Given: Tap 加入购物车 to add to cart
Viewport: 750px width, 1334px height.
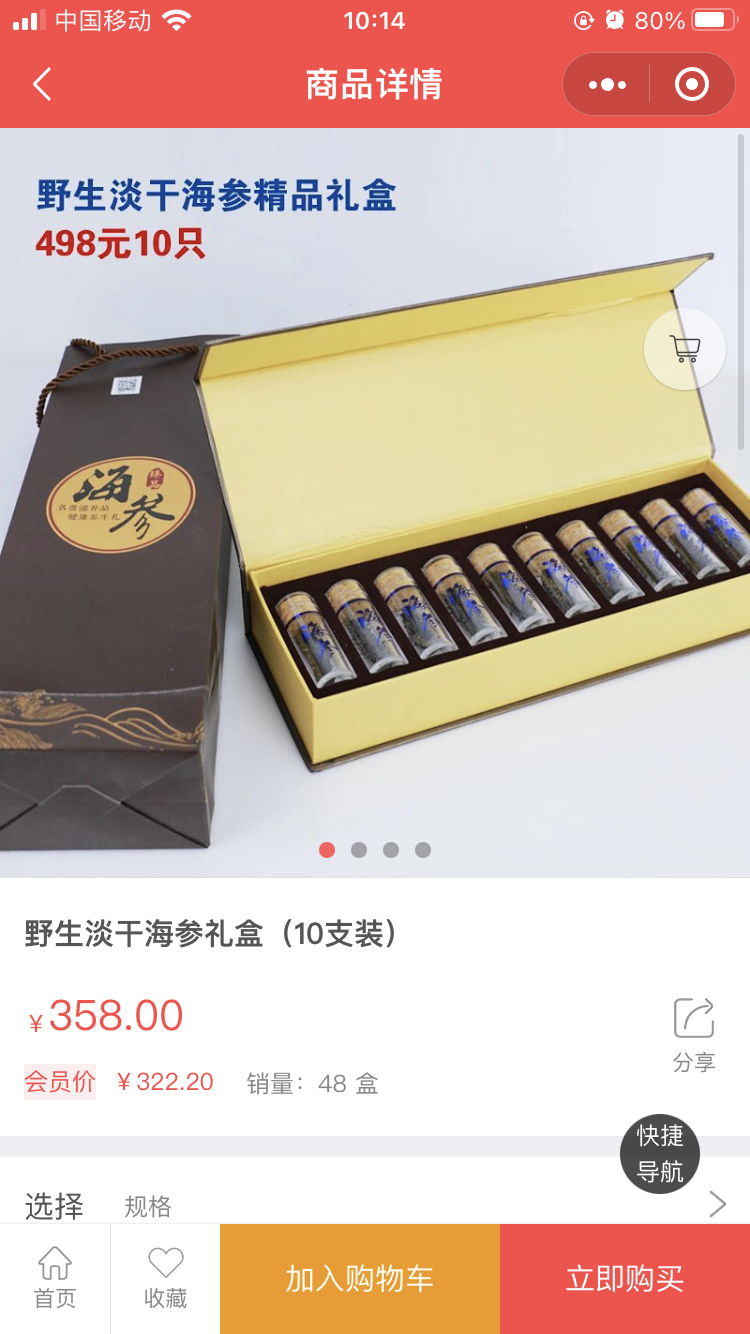Looking at the screenshot, I should (360, 1278).
